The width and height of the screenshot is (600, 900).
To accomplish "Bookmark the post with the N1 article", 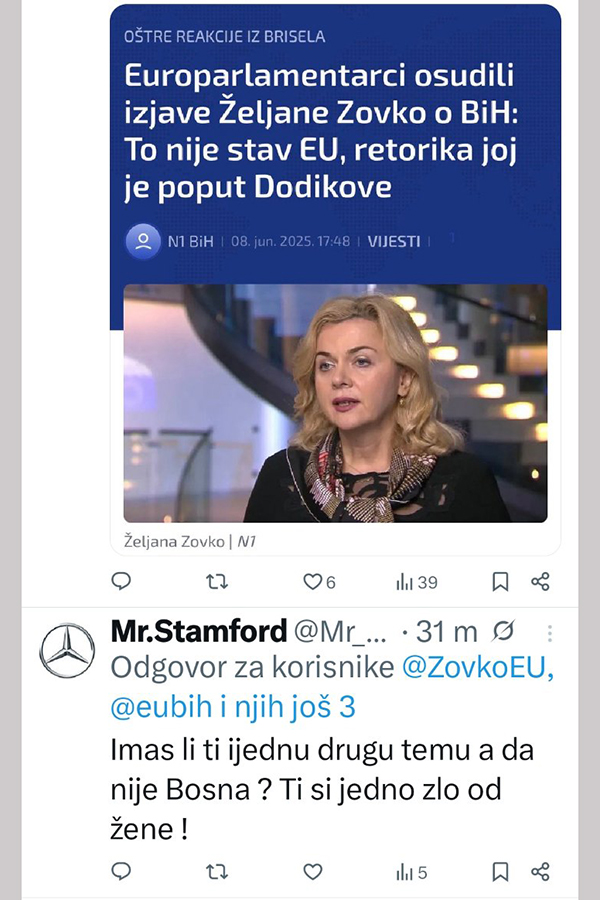I will pyautogui.click(x=501, y=581).
